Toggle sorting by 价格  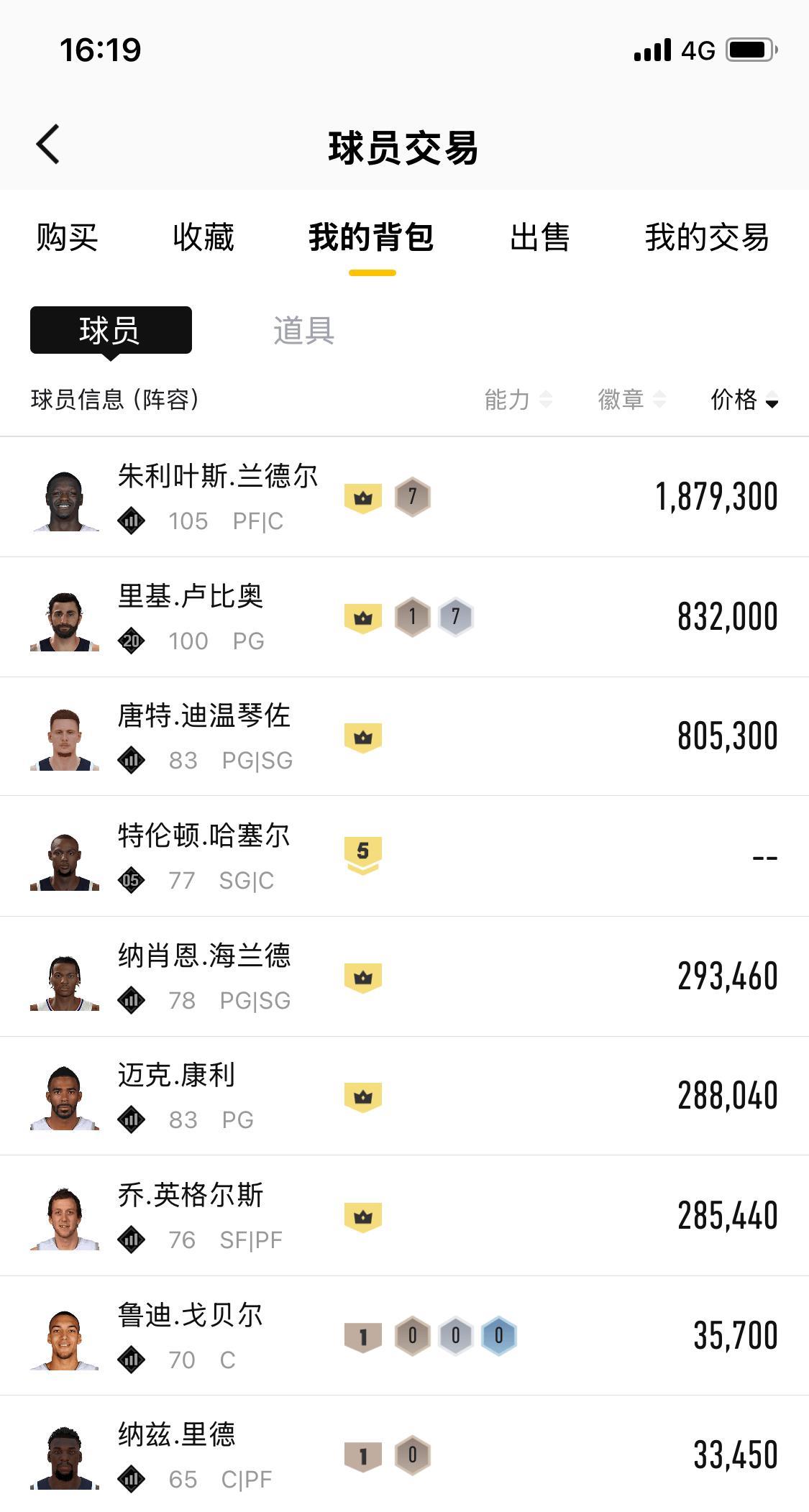coord(744,399)
